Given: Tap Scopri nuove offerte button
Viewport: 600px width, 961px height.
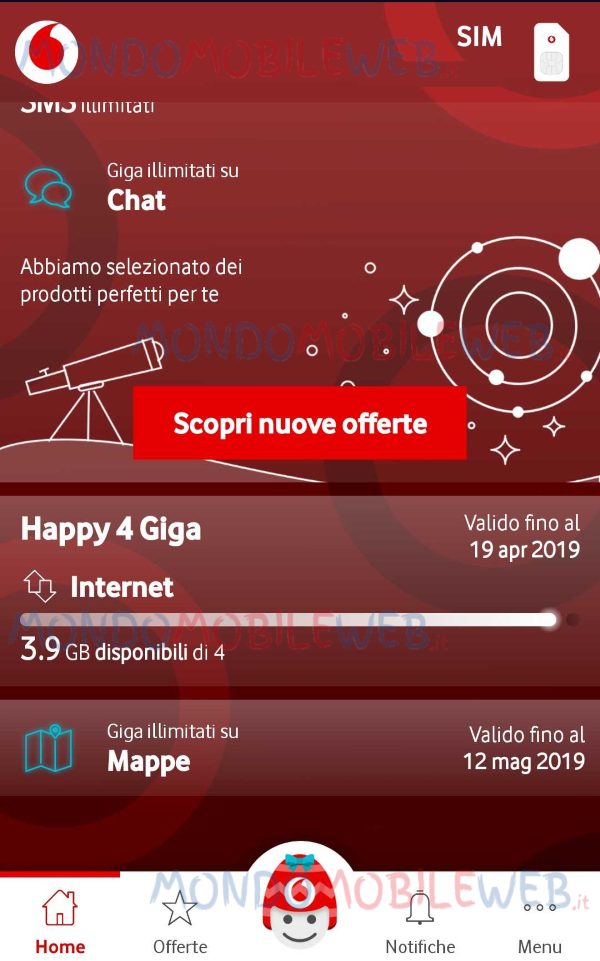Looking at the screenshot, I should coord(300,423).
